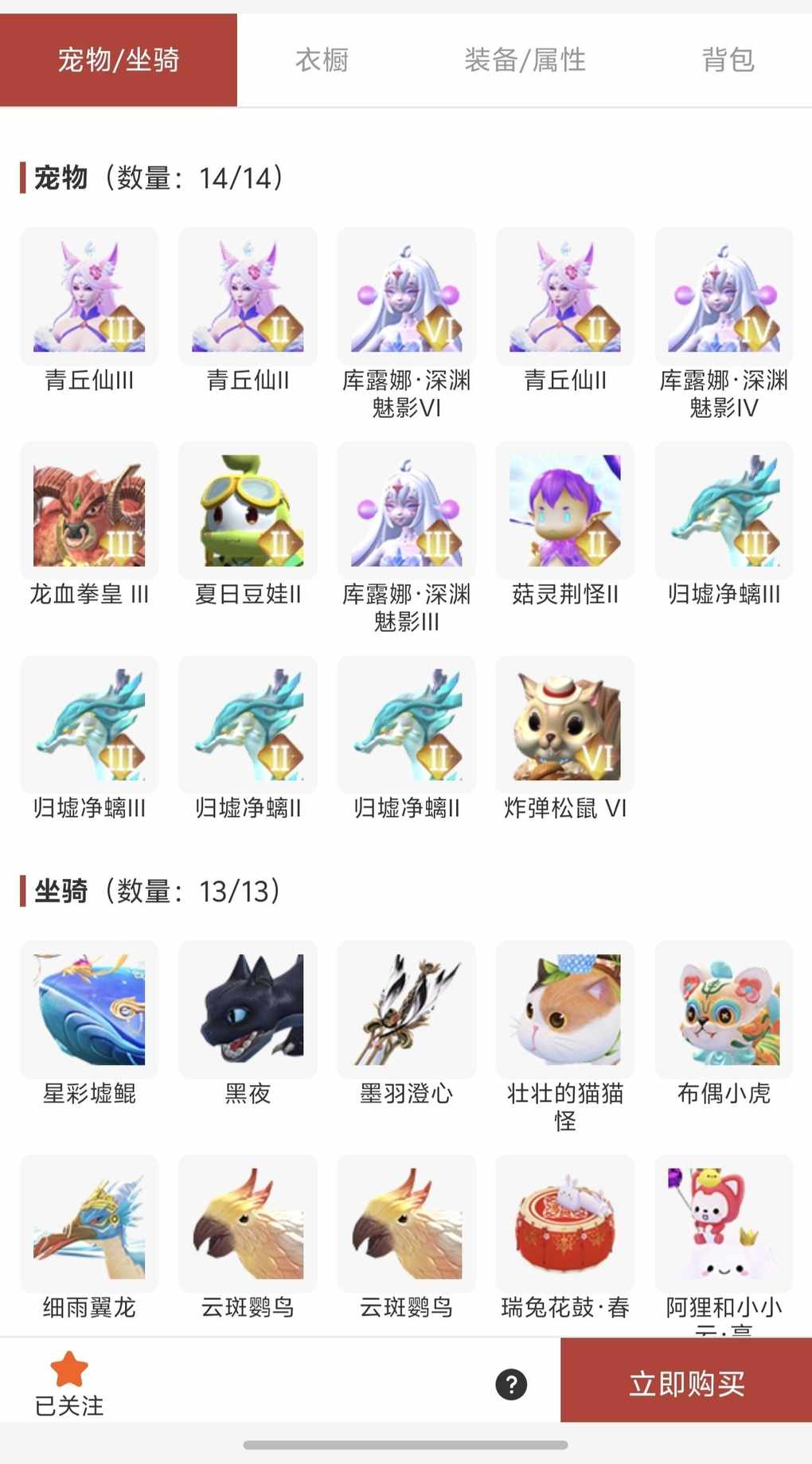Open pet 菇灵荆怪II
The image size is (812, 1464).
click(565, 511)
